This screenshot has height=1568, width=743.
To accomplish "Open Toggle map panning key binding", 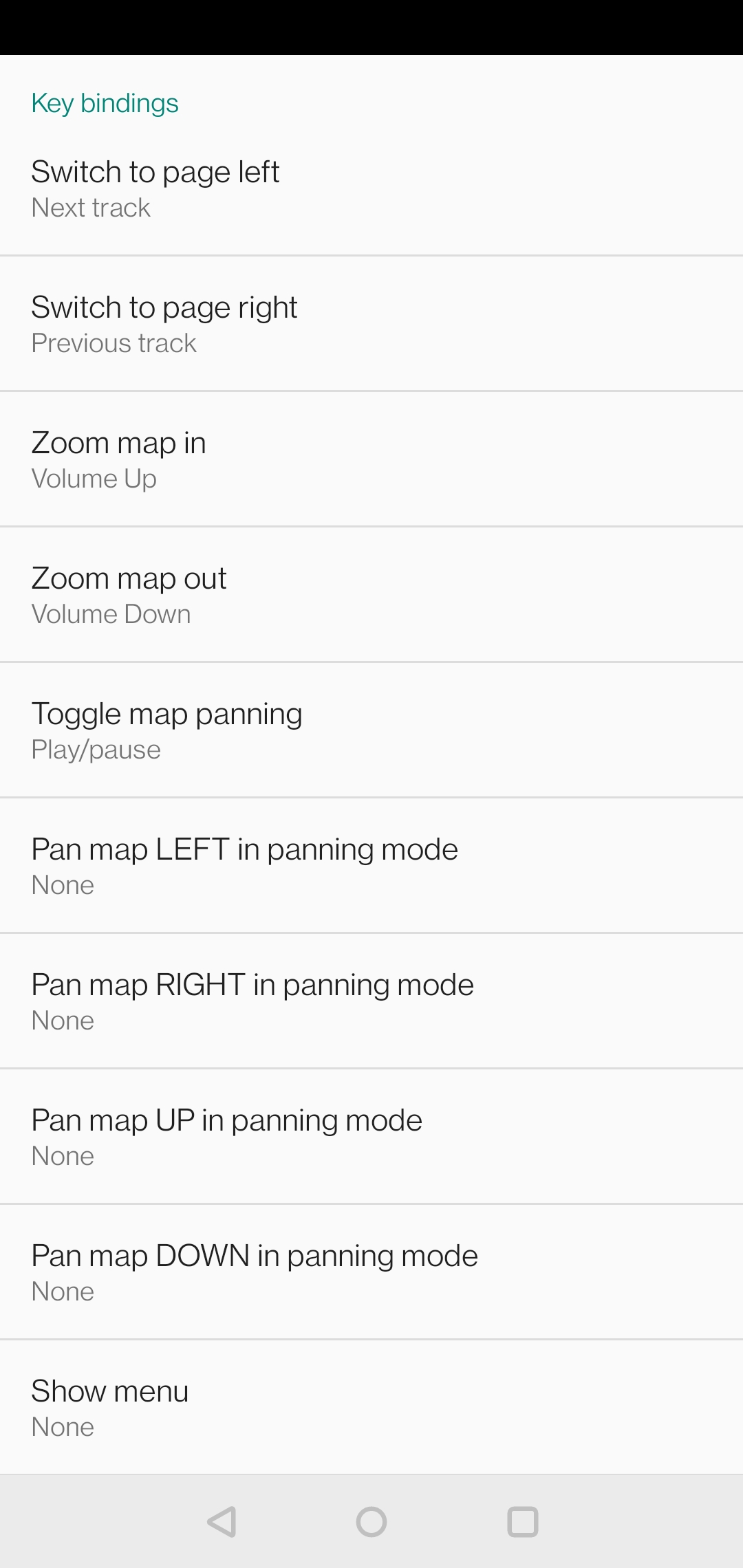I will coord(371,730).
